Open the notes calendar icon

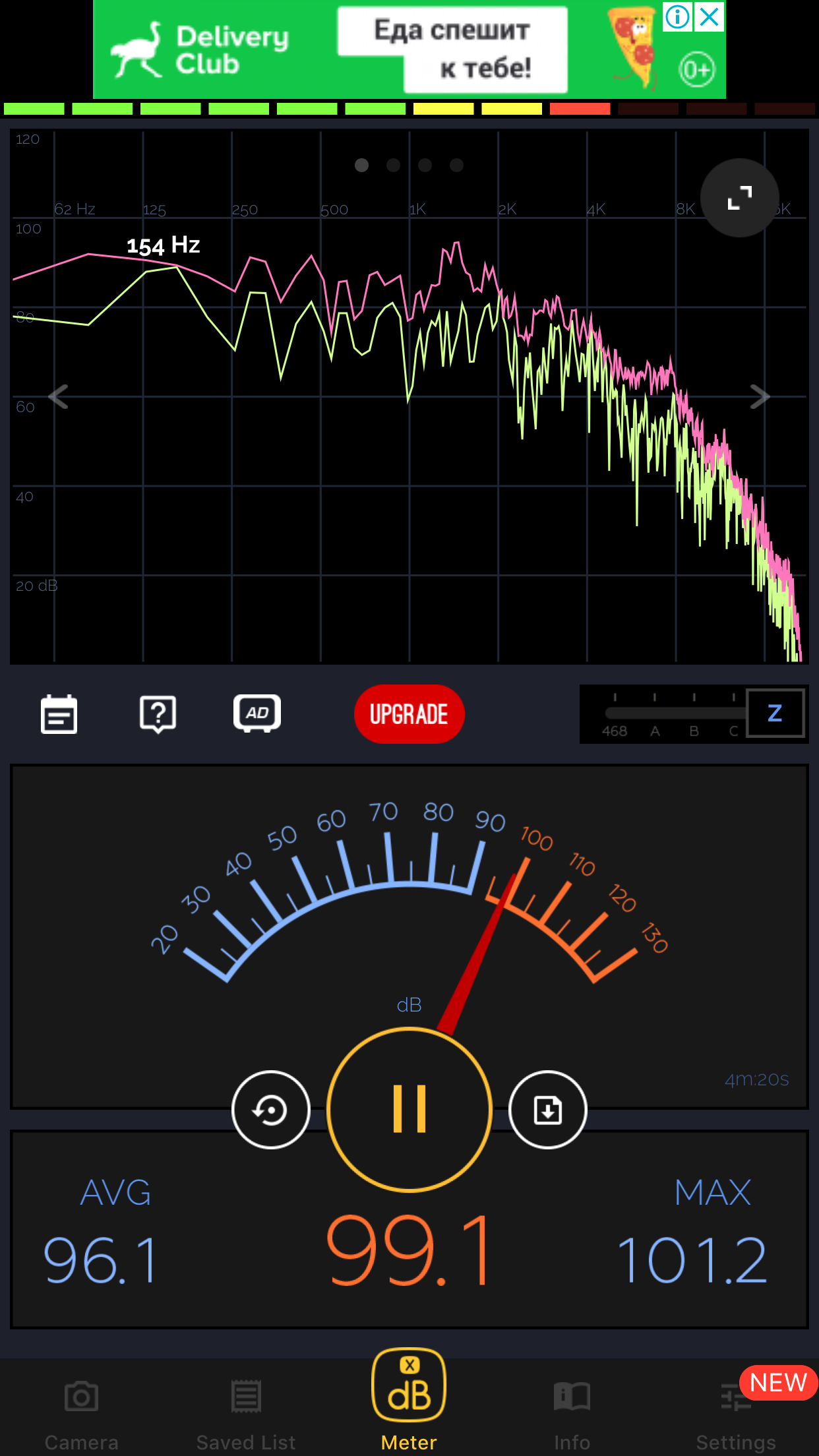(59, 714)
